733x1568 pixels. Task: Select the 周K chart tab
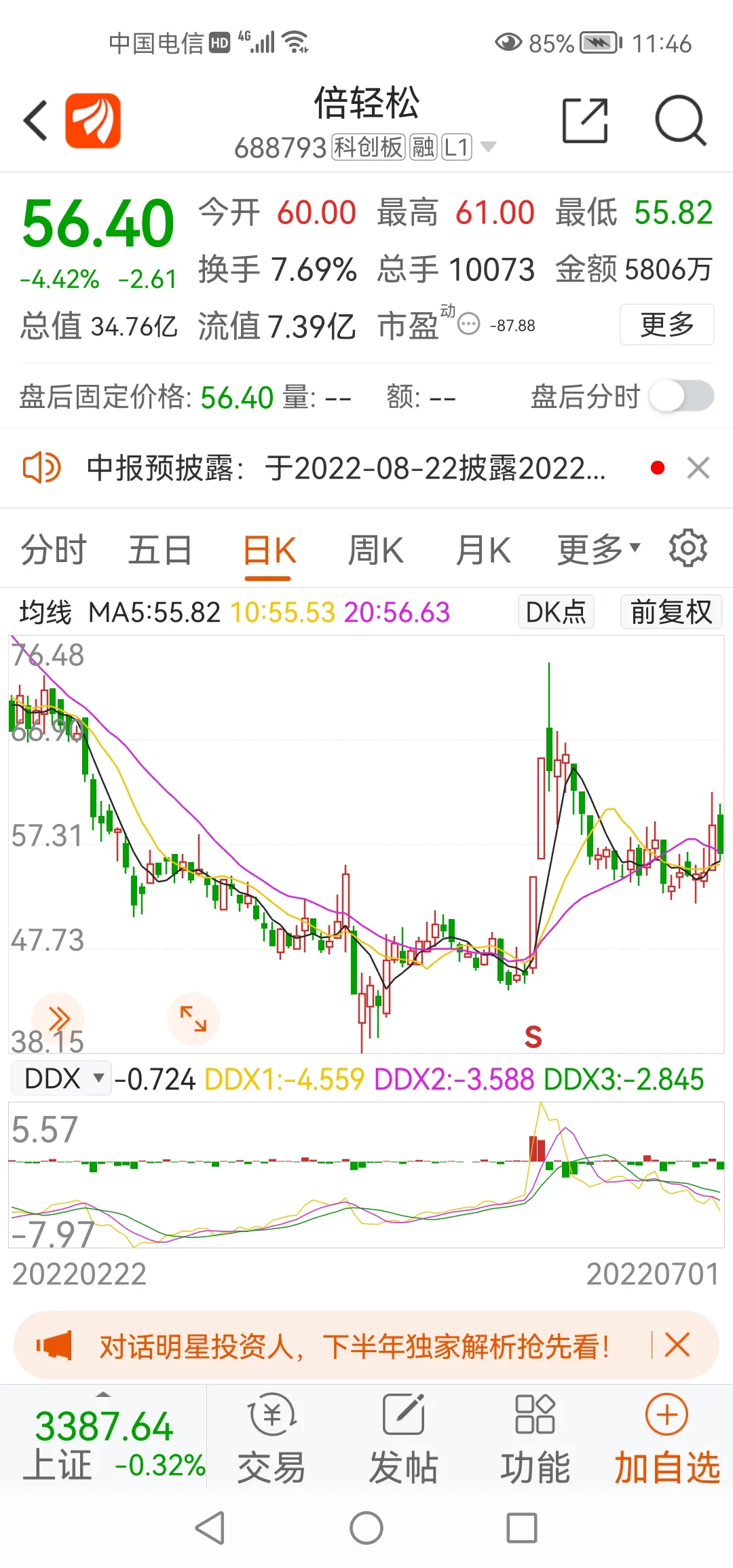tap(375, 550)
